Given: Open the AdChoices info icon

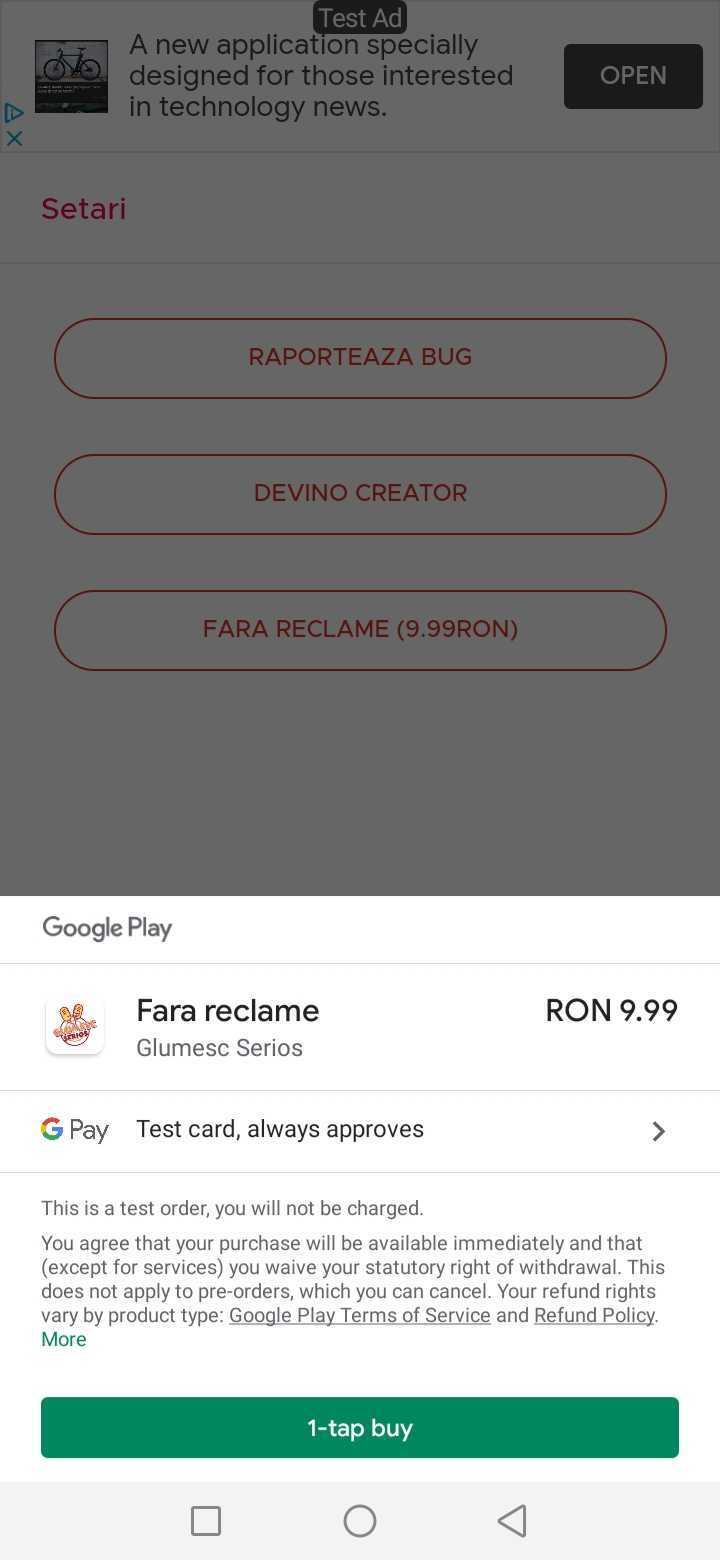Looking at the screenshot, I should pos(14,113).
